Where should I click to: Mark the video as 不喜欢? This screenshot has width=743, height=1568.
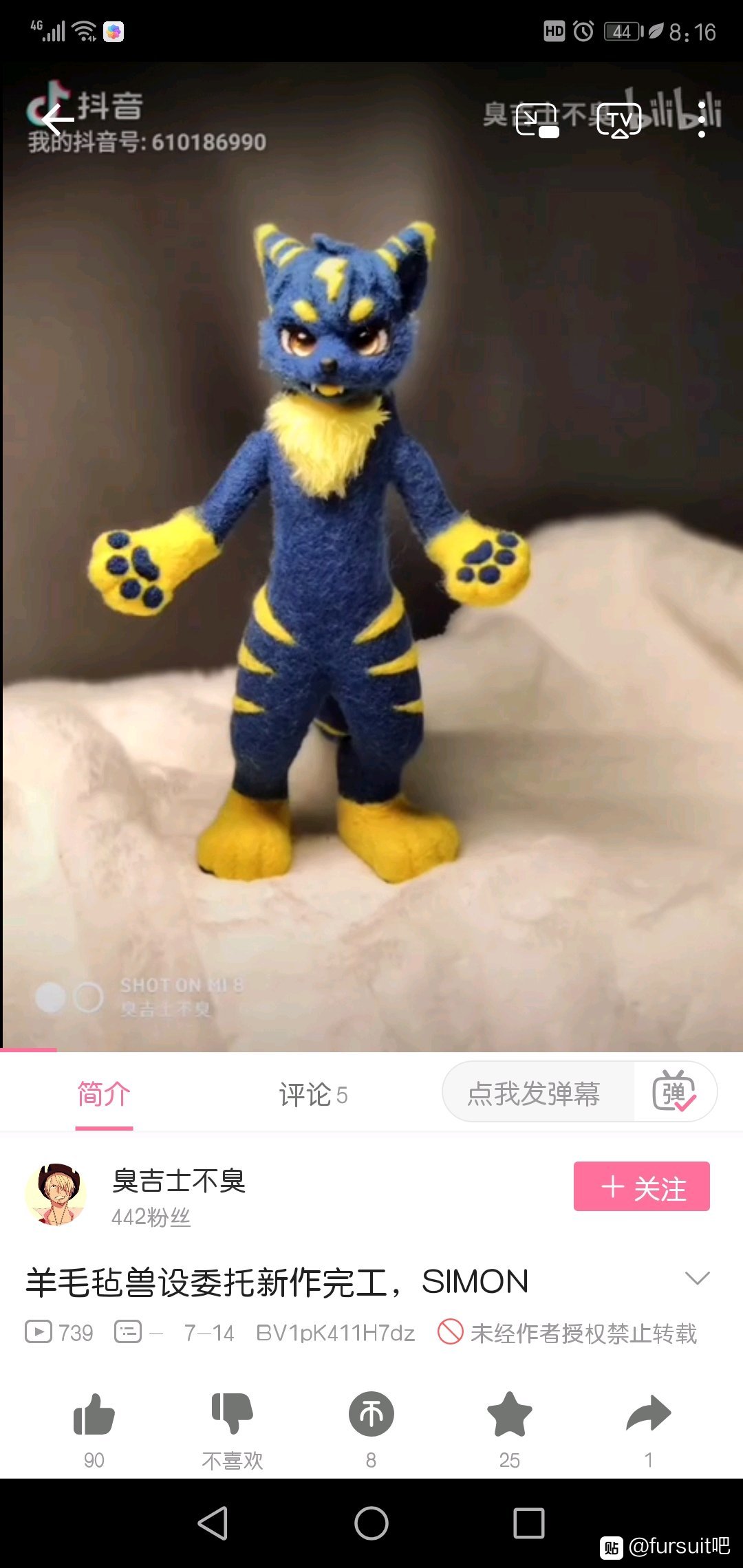(x=233, y=1416)
